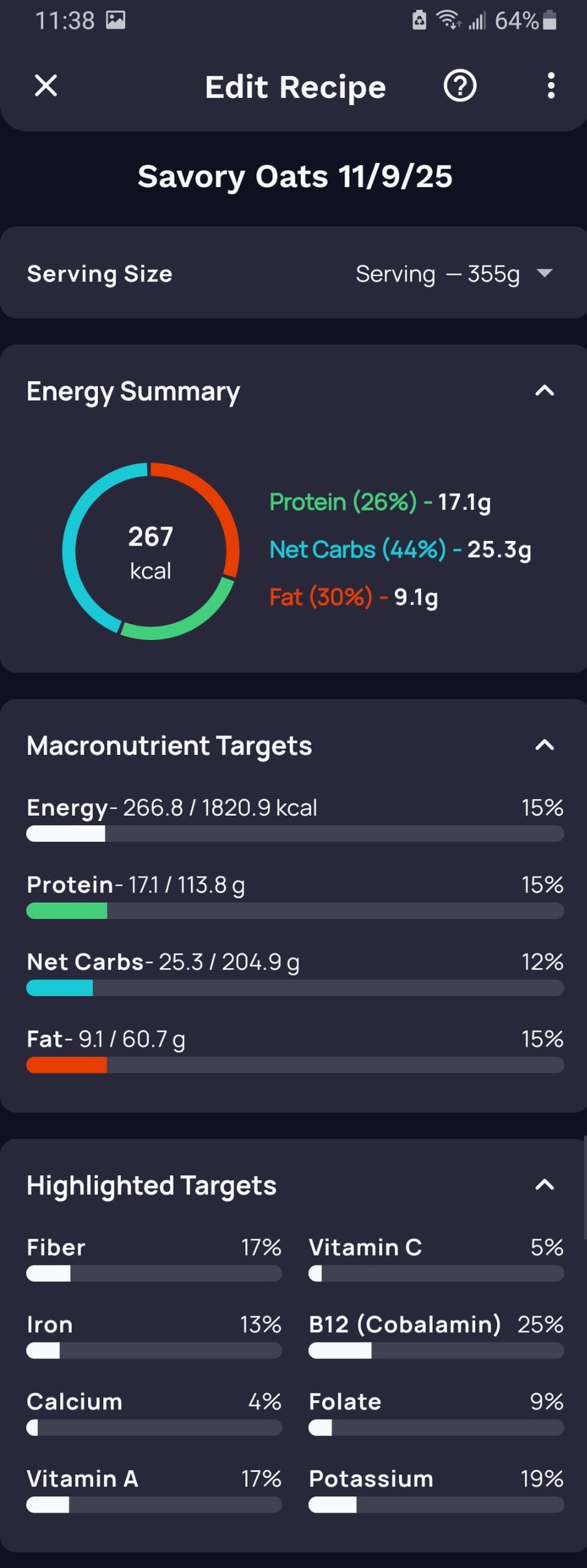Collapse the Energy Summary section
The image size is (587, 1568).
tap(544, 390)
